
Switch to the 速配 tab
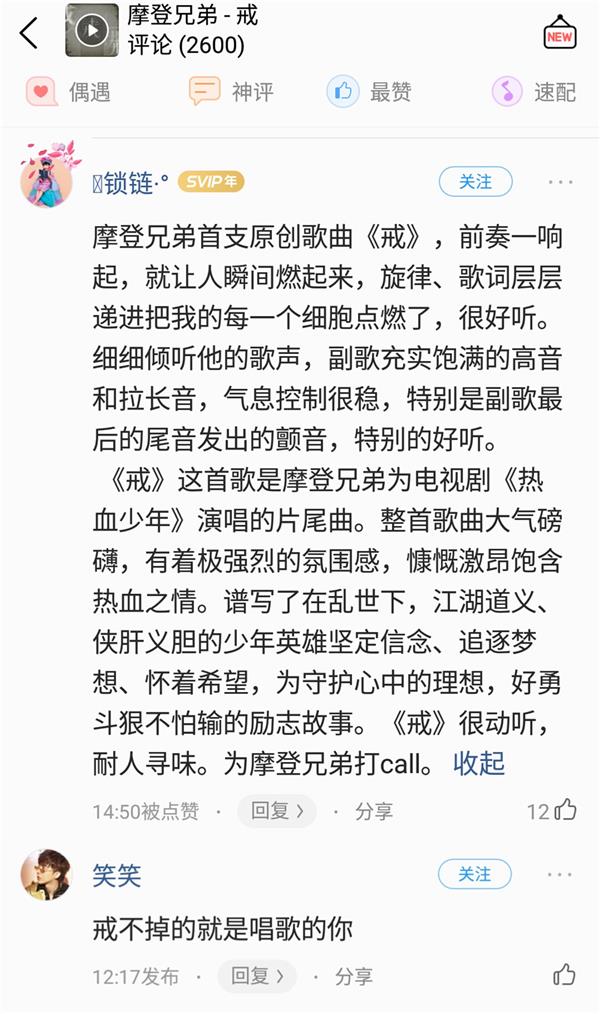(533, 92)
